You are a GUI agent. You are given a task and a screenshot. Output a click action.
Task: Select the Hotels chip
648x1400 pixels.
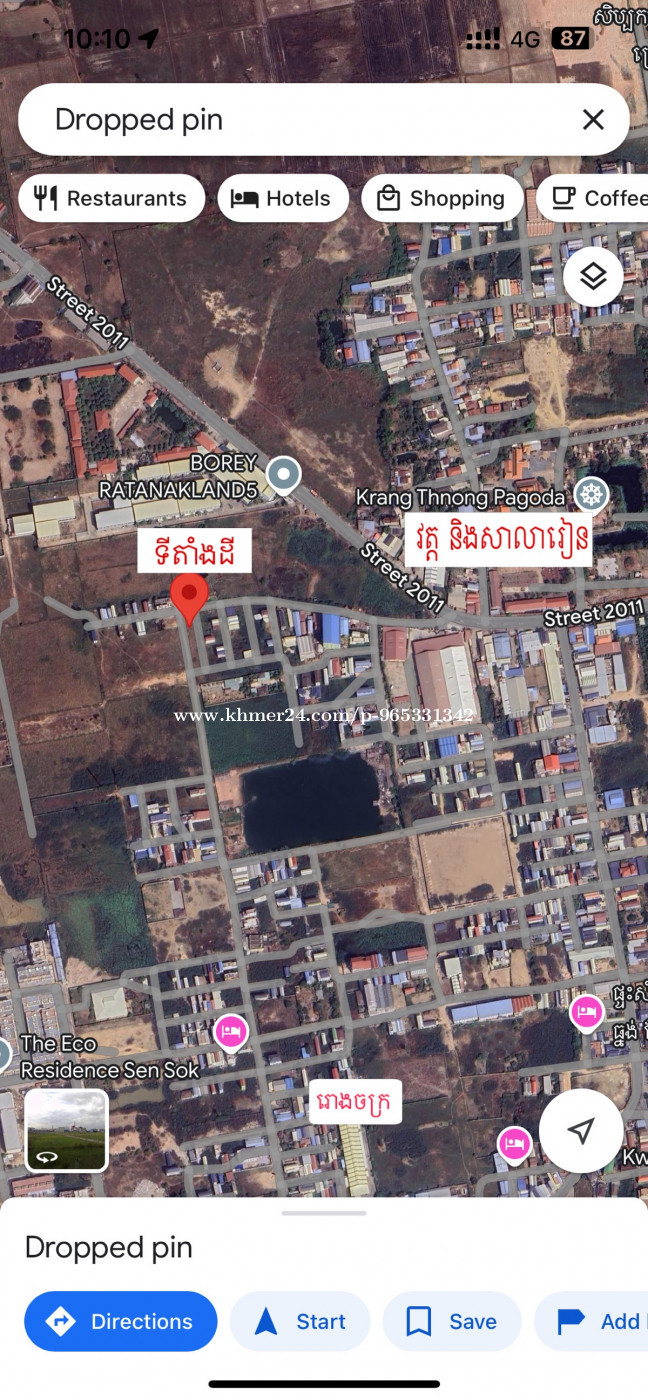click(283, 198)
